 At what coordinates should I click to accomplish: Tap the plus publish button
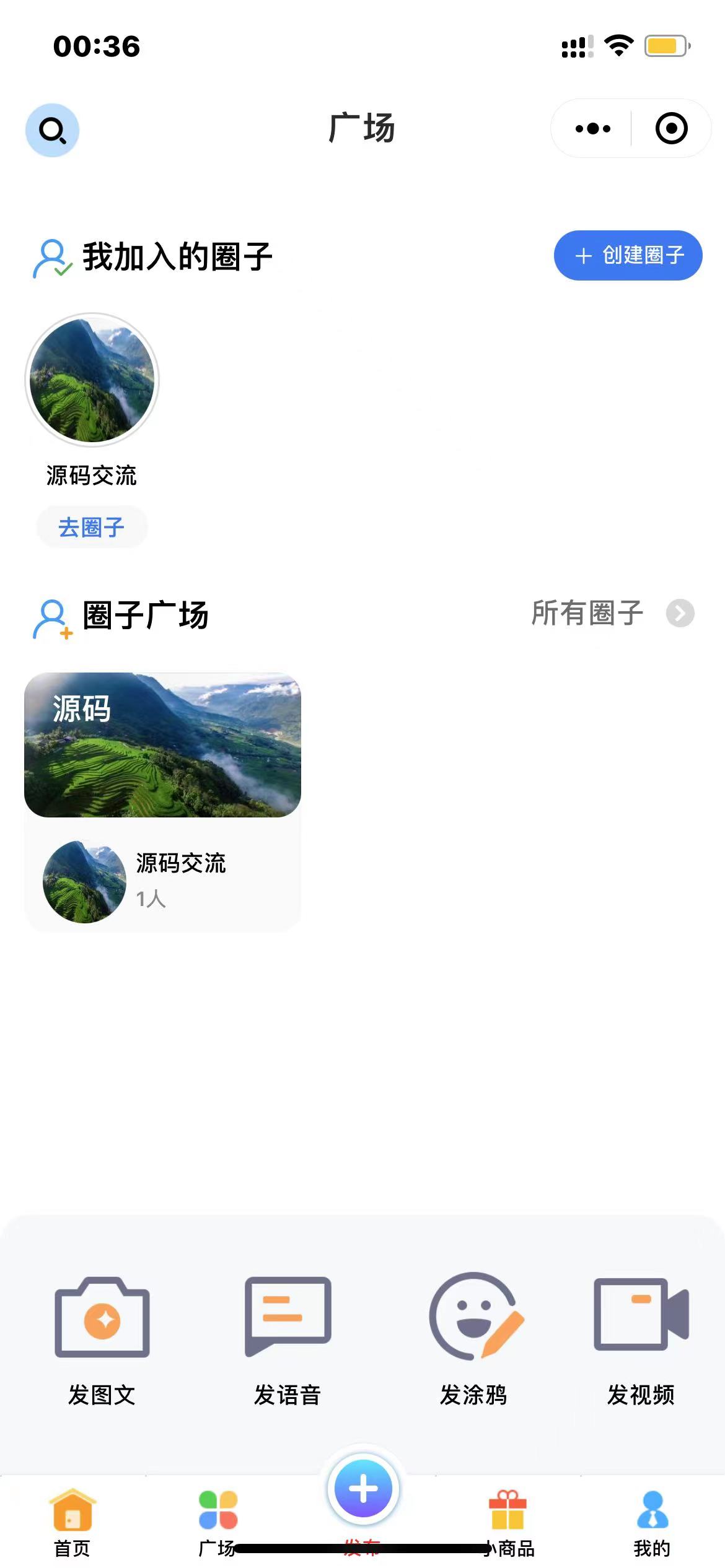[363, 1490]
